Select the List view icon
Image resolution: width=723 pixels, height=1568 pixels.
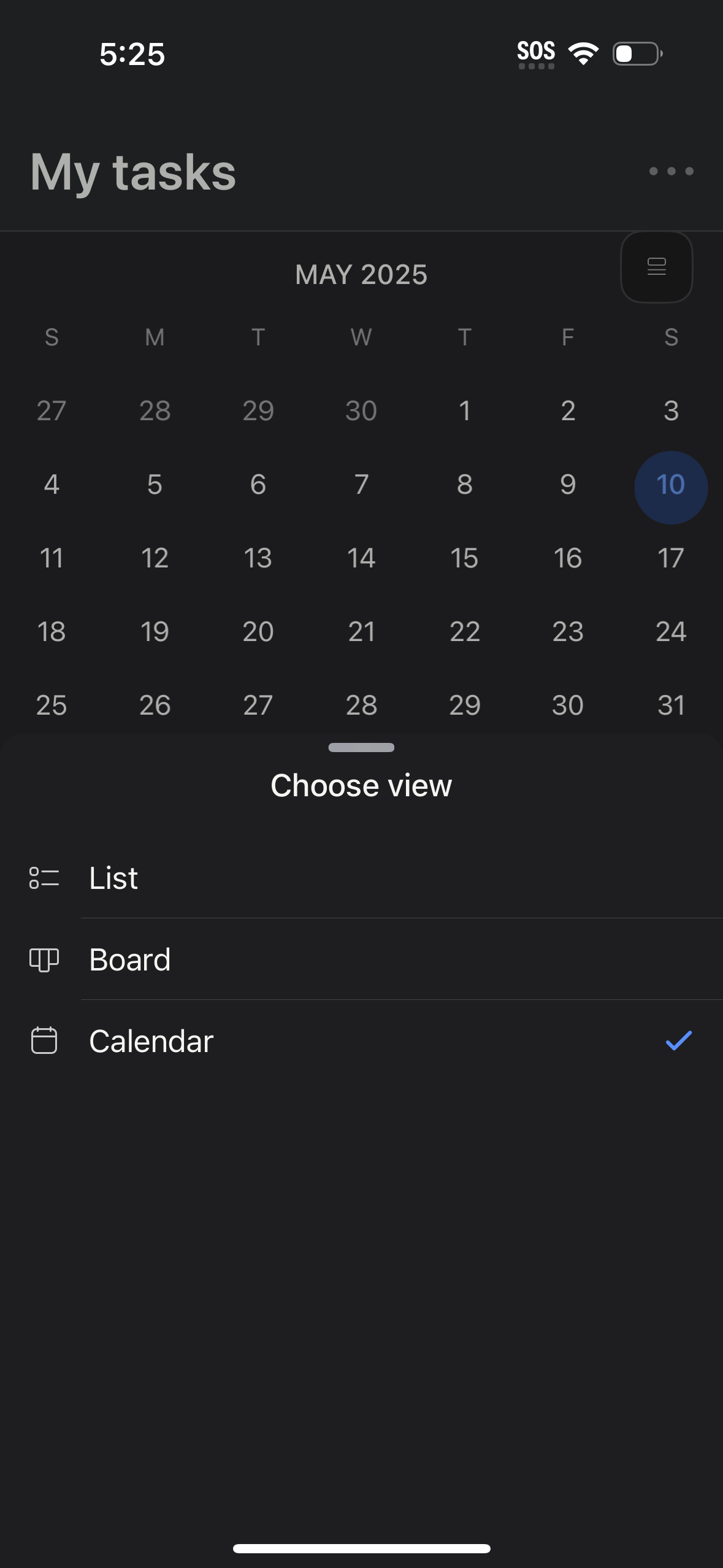click(x=44, y=878)
